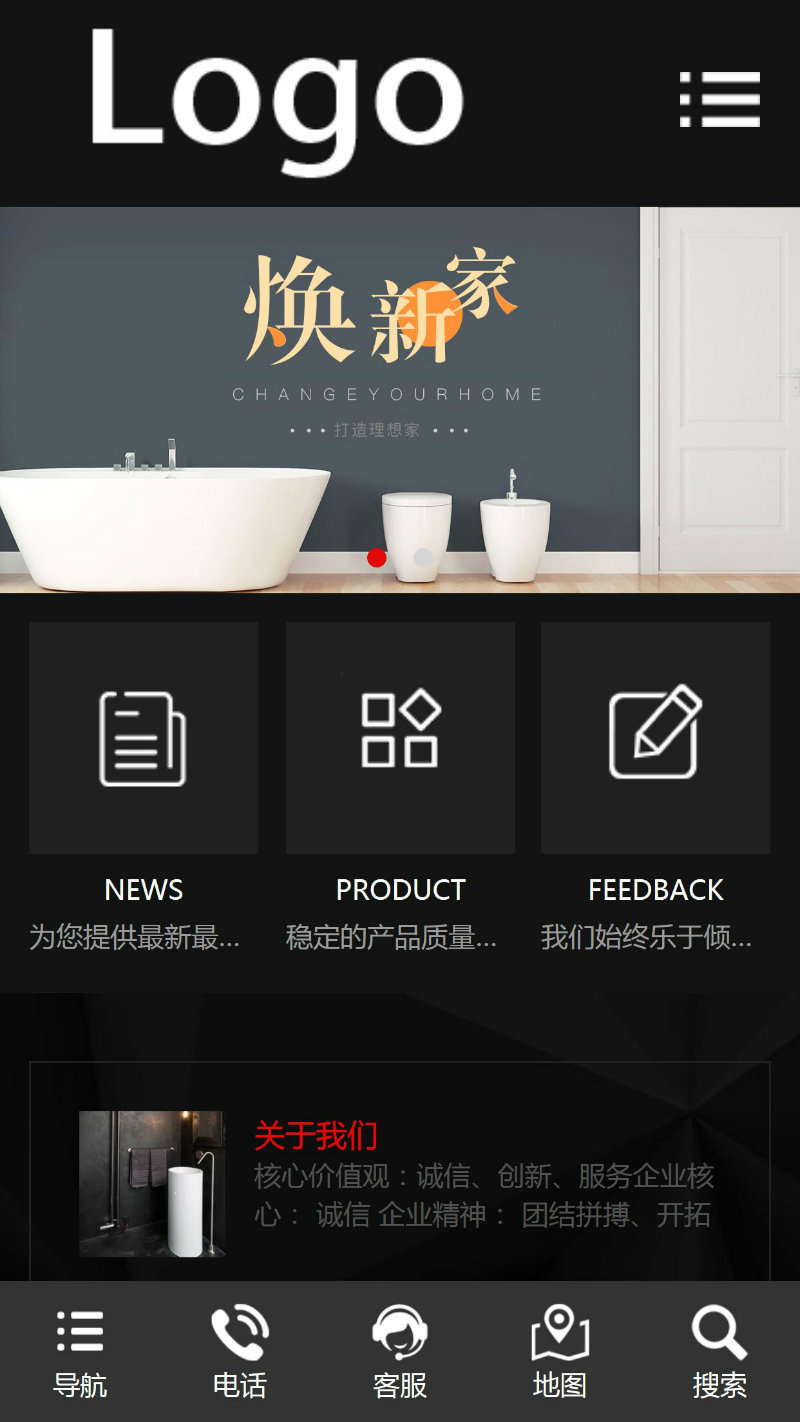The height and width of the screenshot is (1422, 800).
Task: Open the FEEDBACK tile
Action: pyautogui.click(x=655, y=738)
